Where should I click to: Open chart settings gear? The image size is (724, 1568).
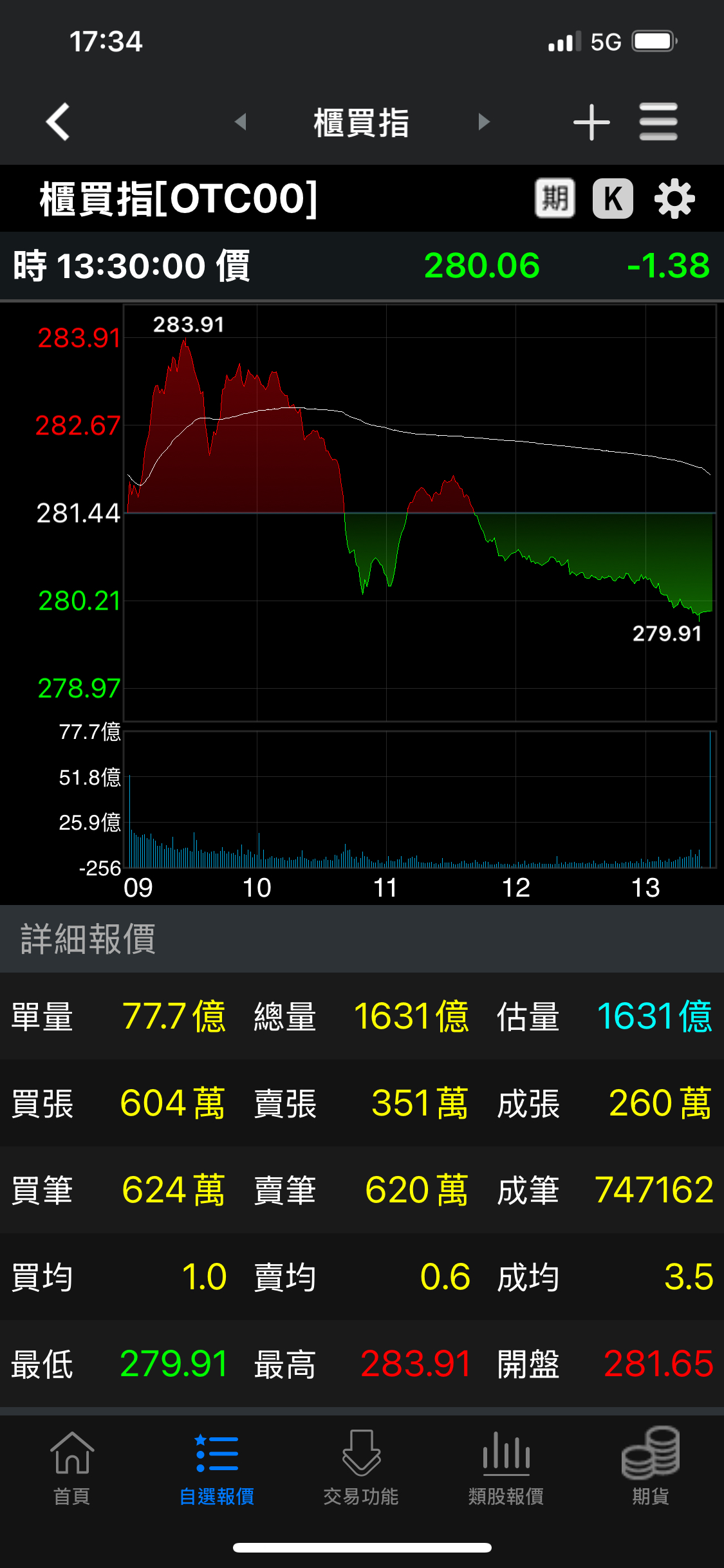[x=674, y=199]
